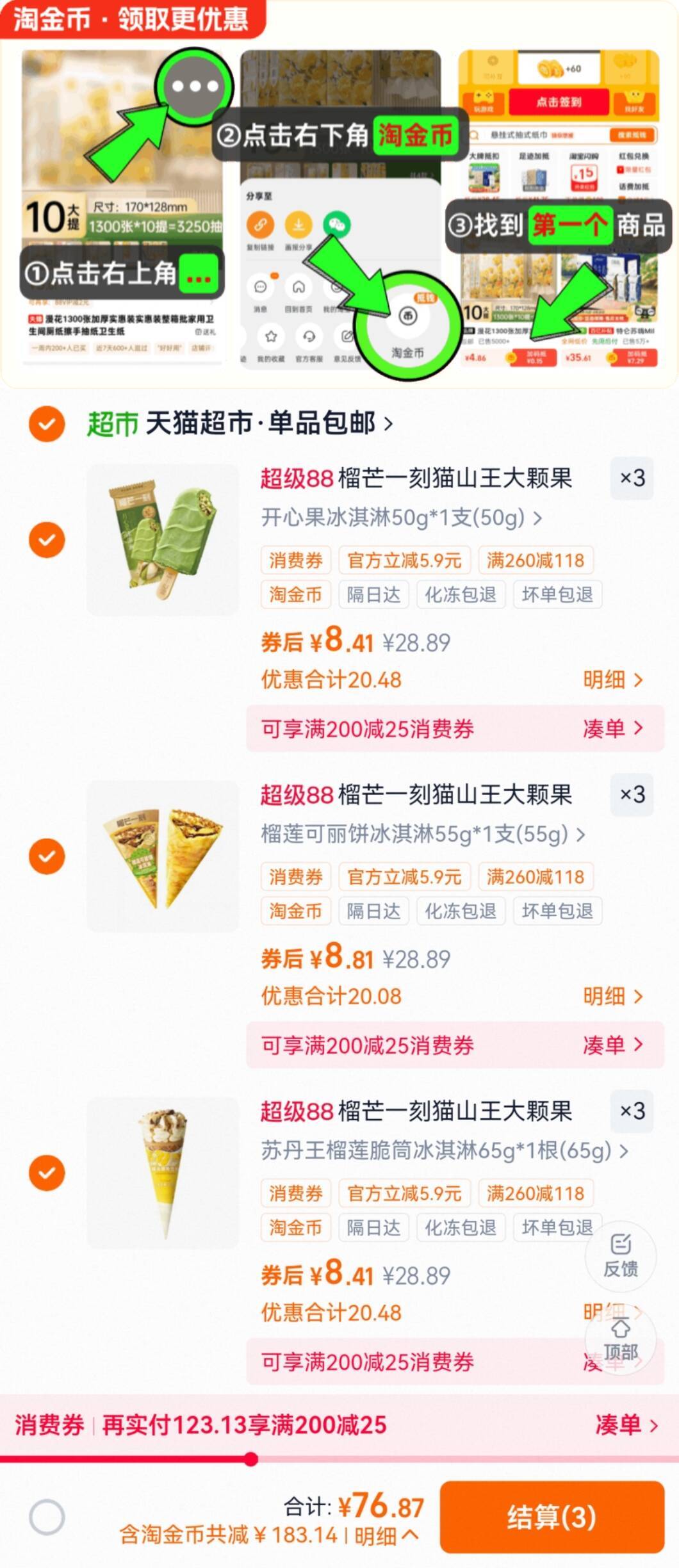679x1568 pixels.
Task: Edit the ×3 quantity for 开心果冰淇淋
Action: (x=632, y=478)
